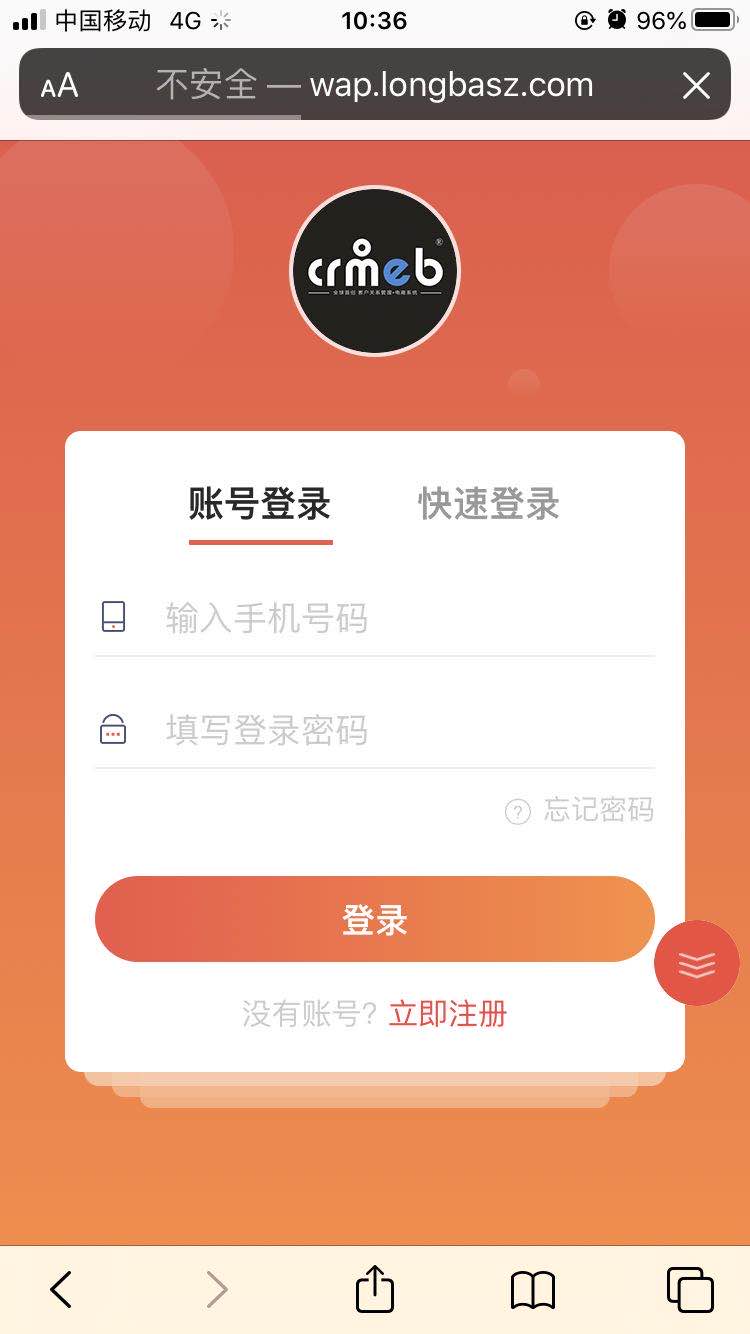Show all open Safari tabs
This screenshot has height=1334, width=750.
689,1289
